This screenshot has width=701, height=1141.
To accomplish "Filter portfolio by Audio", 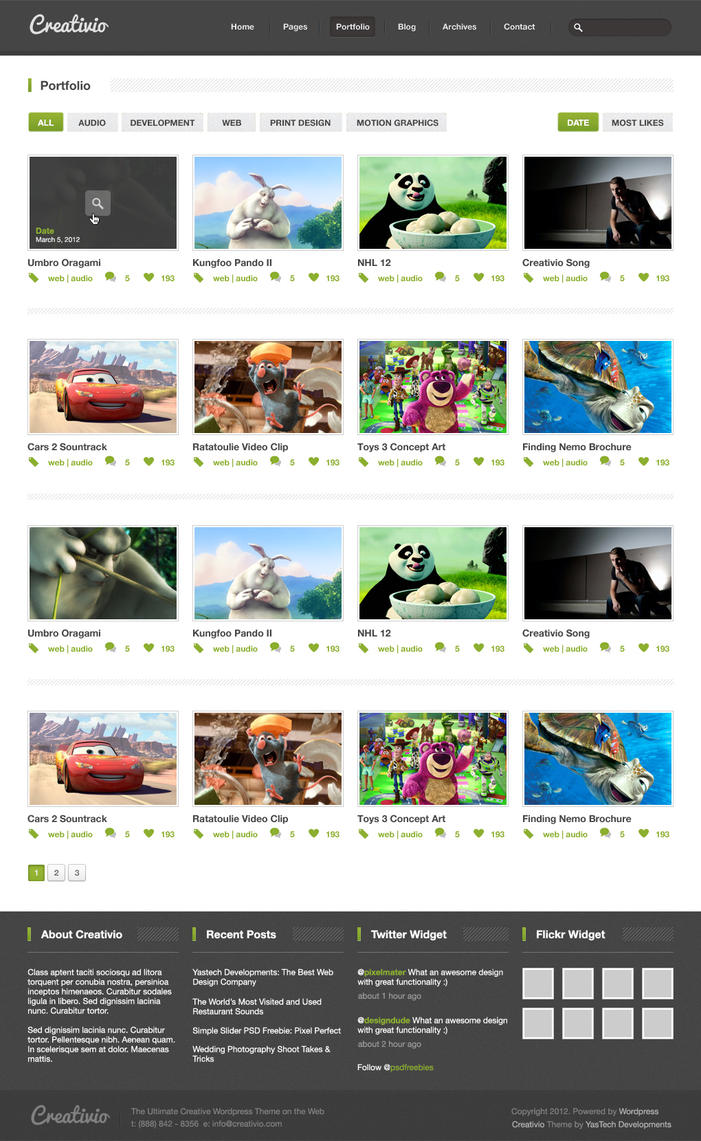I will click(x=92, y=123).
